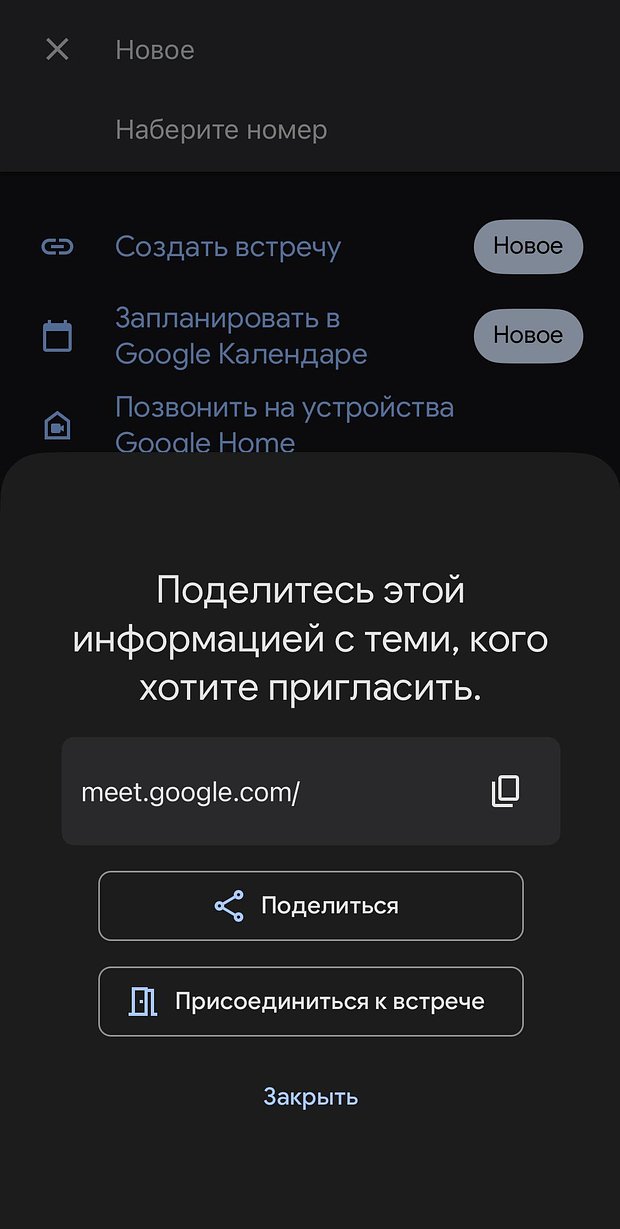
Task: Tap the Поделиться button
Action: pos(311,906)
